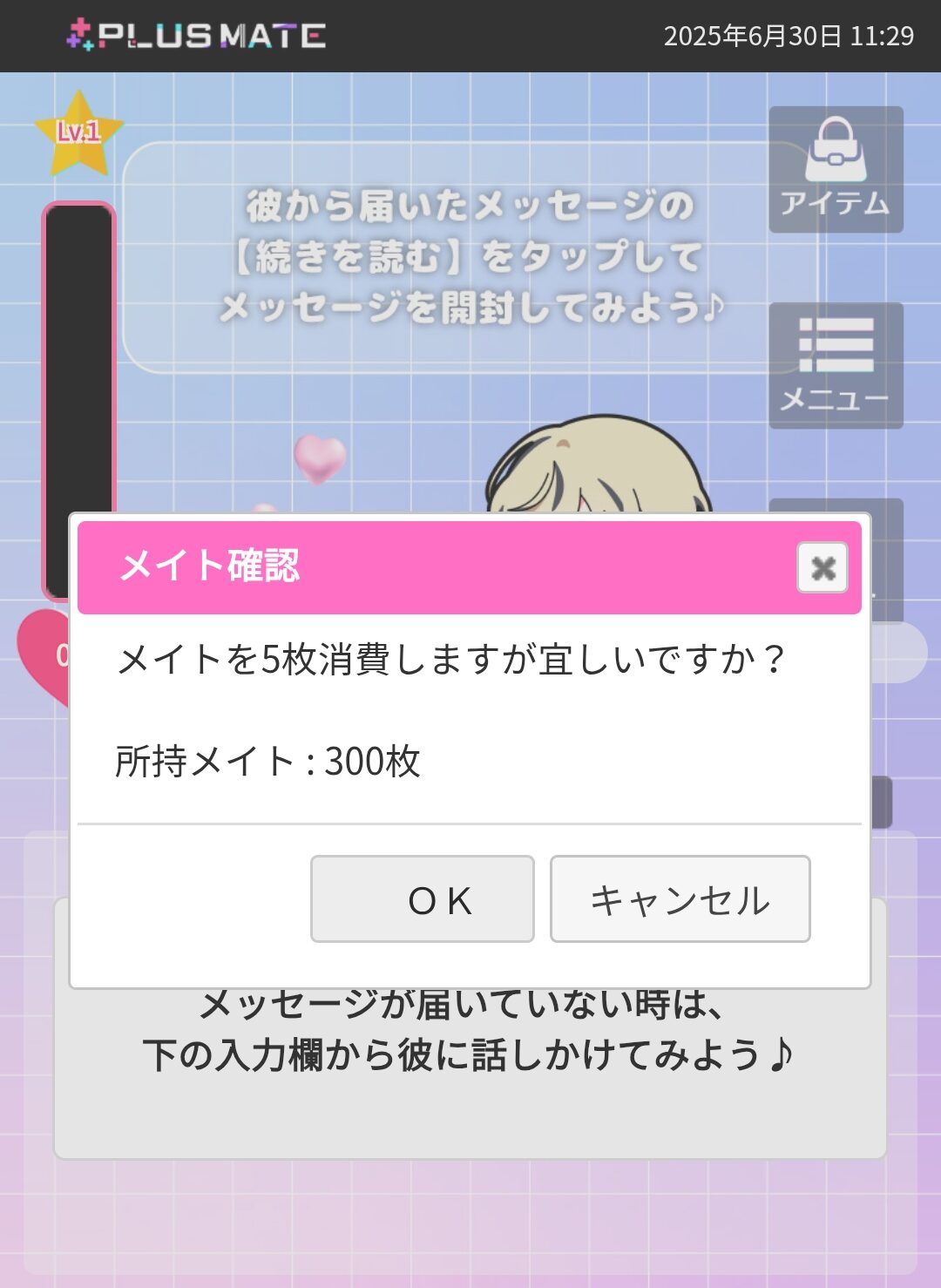Open the アイテム bag
The width and height of the screenshot is (941, 1288).
tap(835, 169)
